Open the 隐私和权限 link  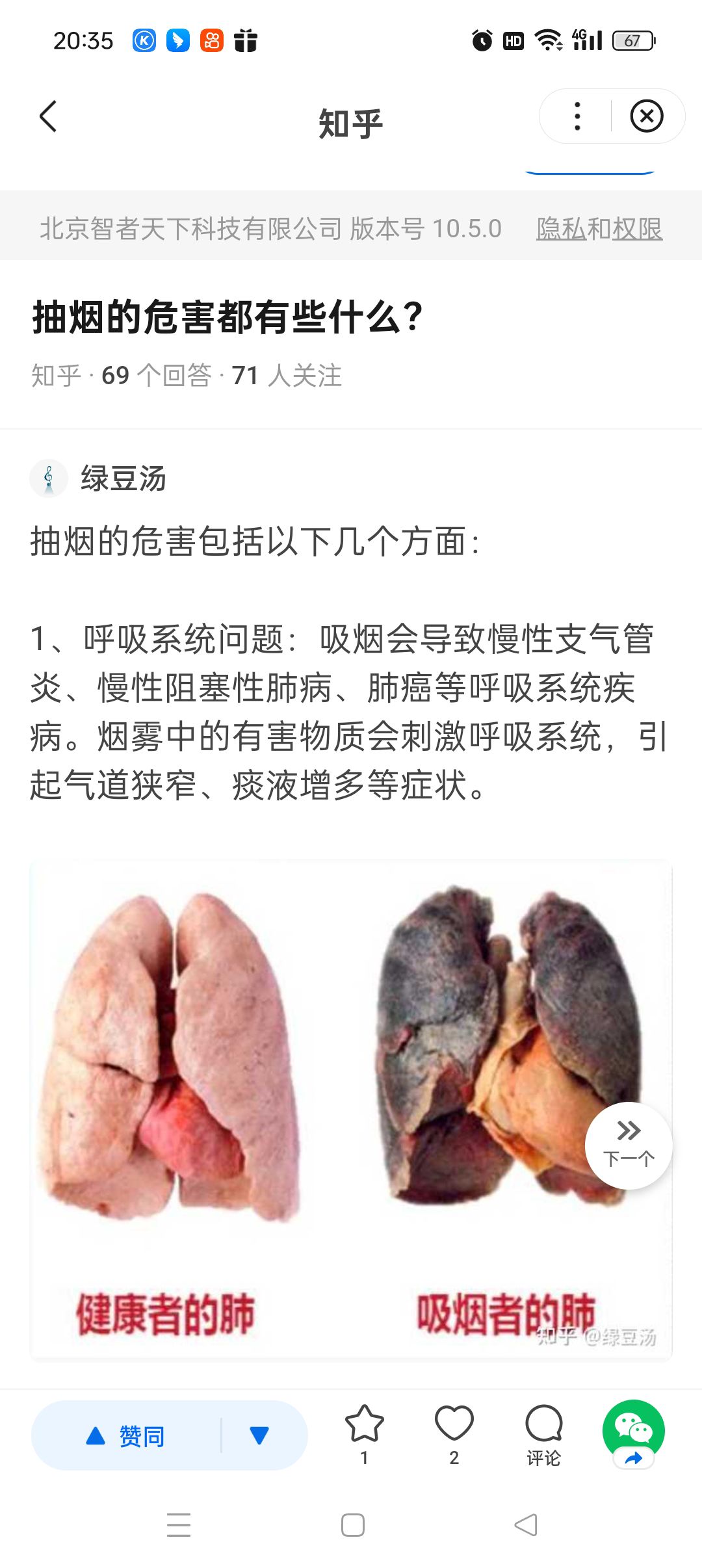tap(599, 229)
